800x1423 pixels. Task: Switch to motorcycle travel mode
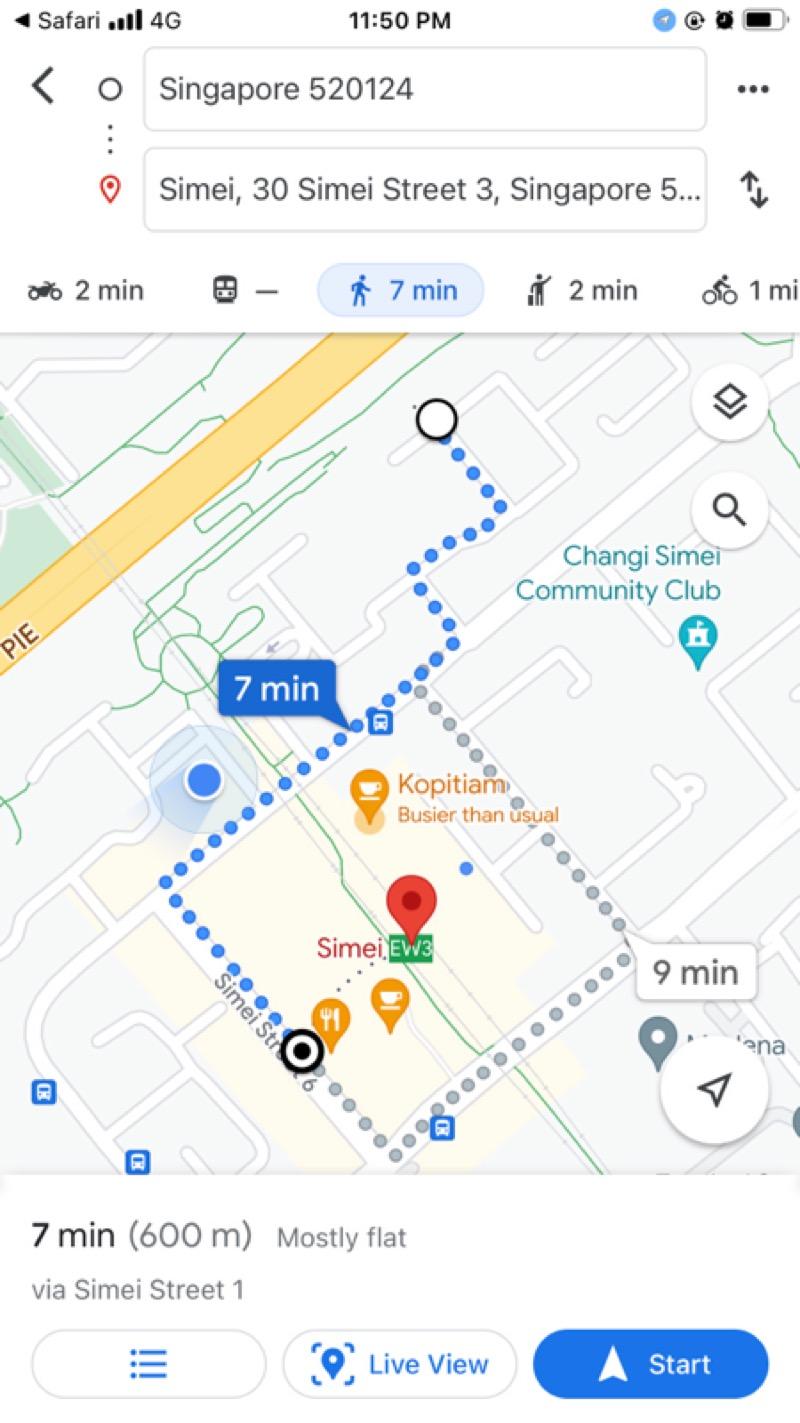pyautogui.click(x=86, y=291)
